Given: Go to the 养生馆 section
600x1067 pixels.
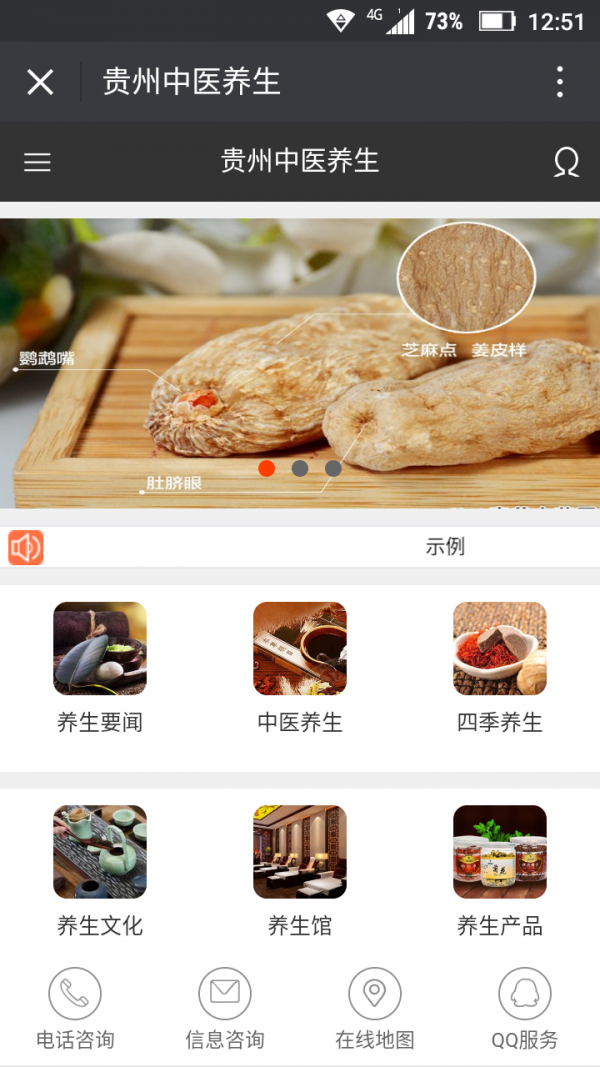Looking at the screenshot, I should 300,871.
